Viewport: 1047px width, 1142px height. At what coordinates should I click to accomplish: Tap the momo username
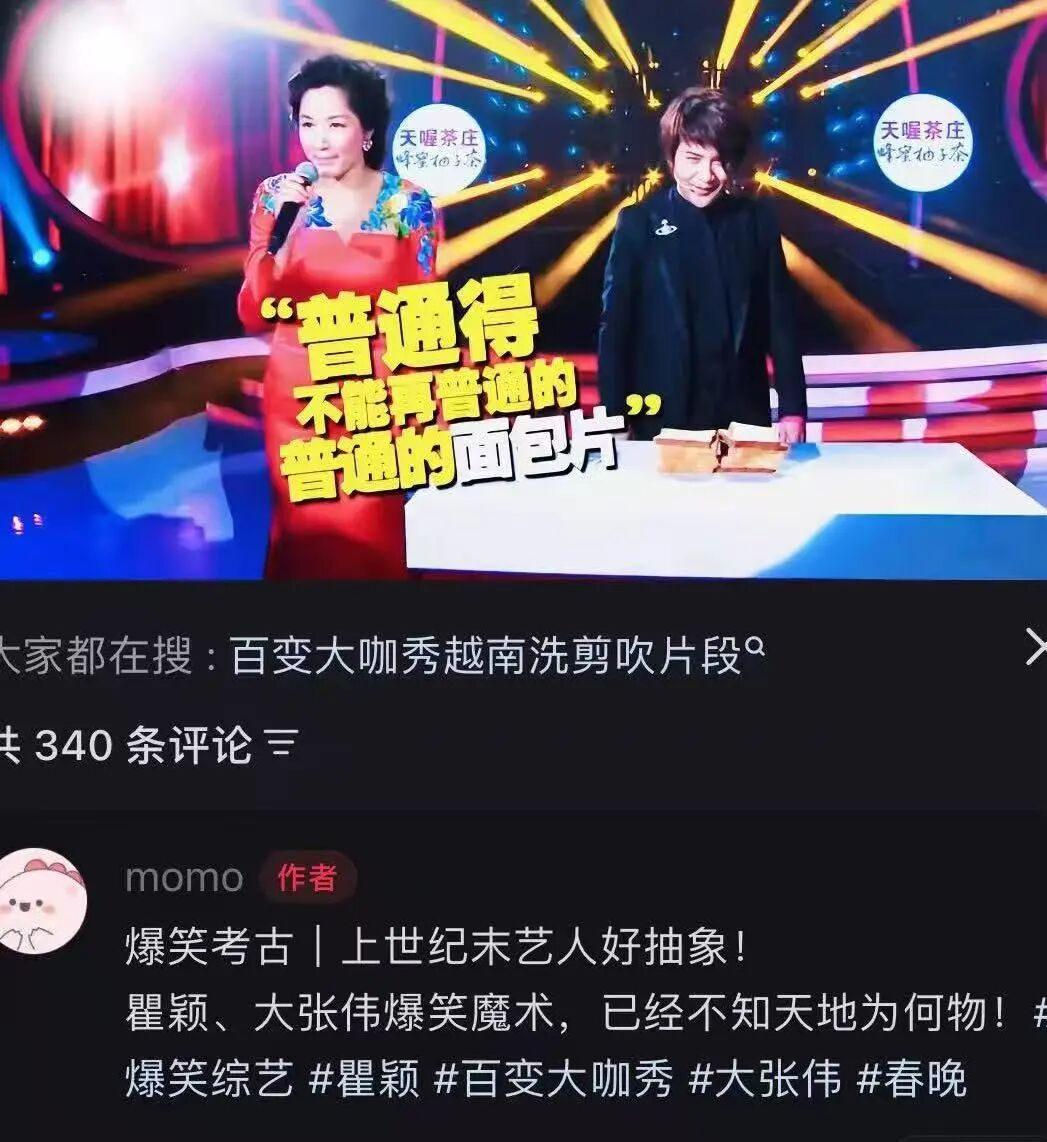[184, 878]
